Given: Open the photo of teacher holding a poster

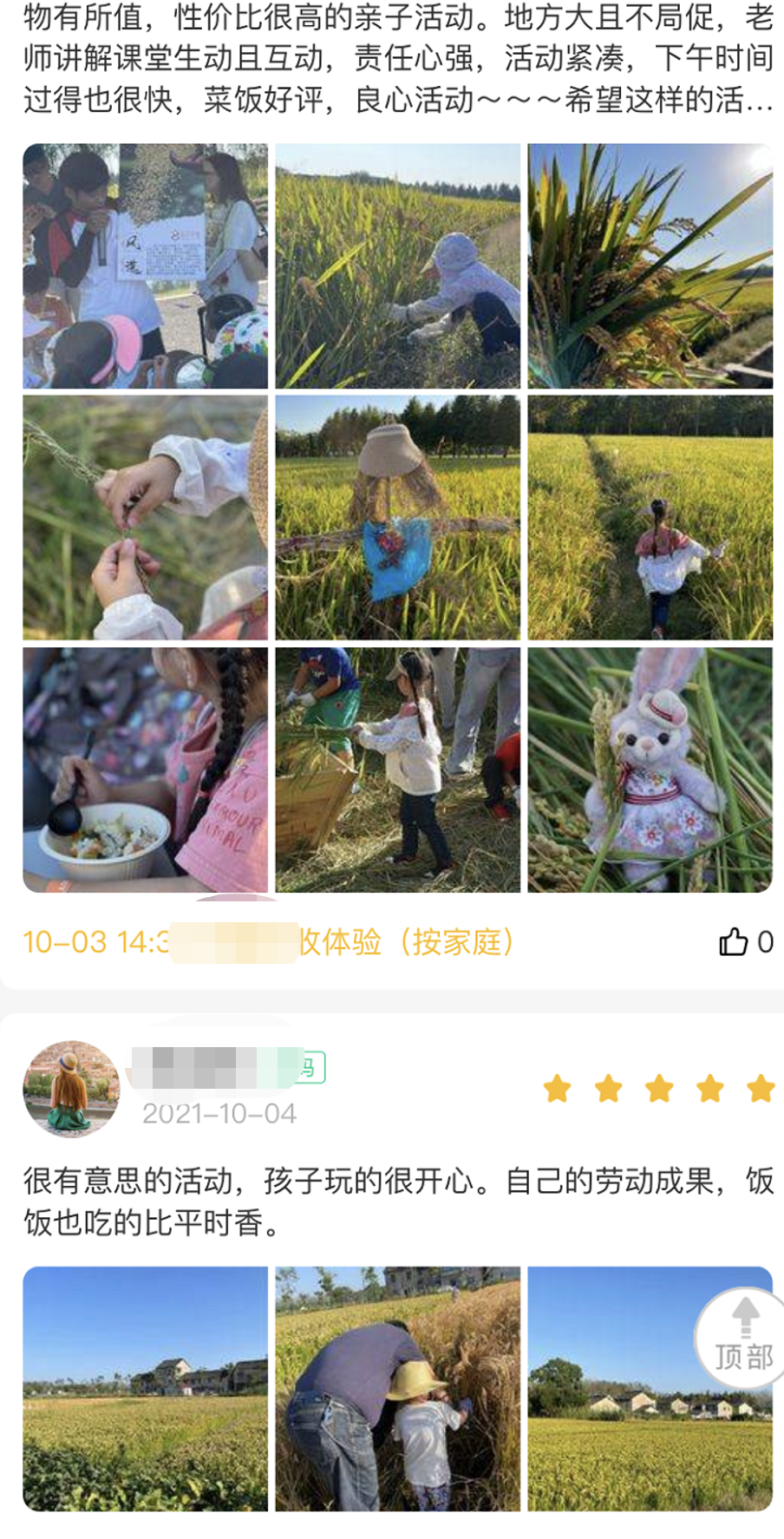Looking at the screenshot, I should 145,265.
